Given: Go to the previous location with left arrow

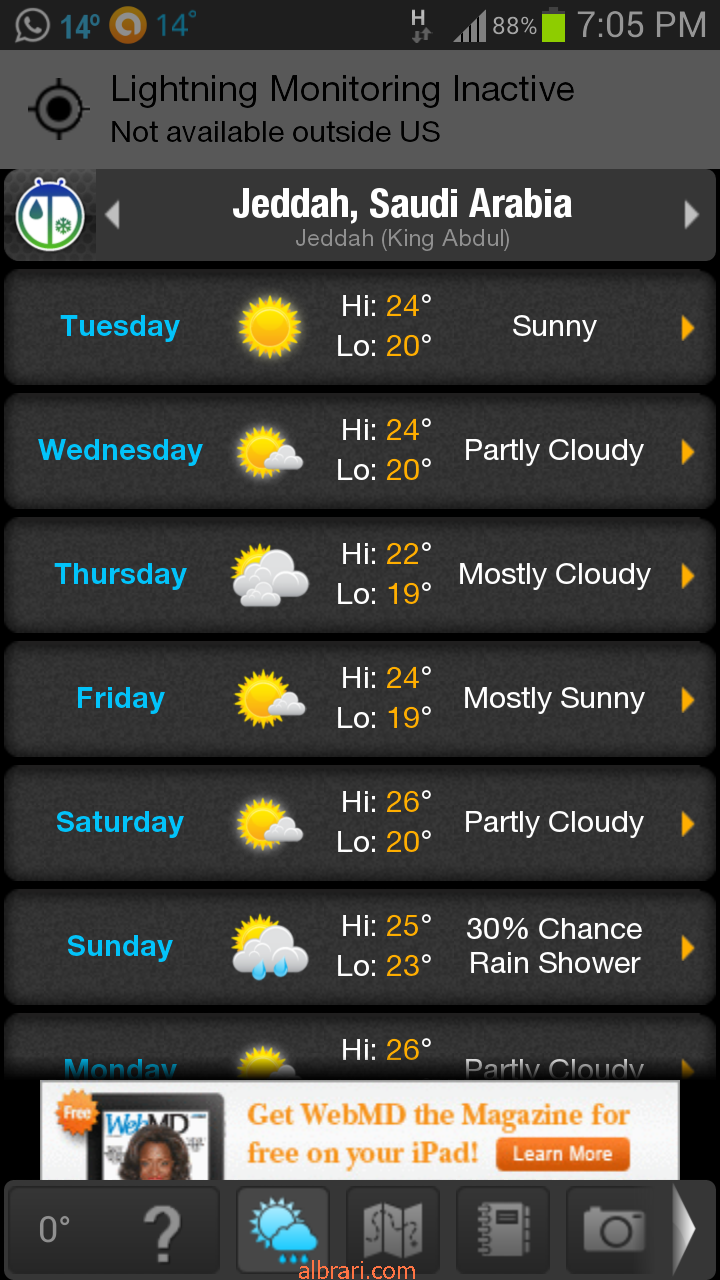Looking at the screenshot, I should click(x=113, y=215).
